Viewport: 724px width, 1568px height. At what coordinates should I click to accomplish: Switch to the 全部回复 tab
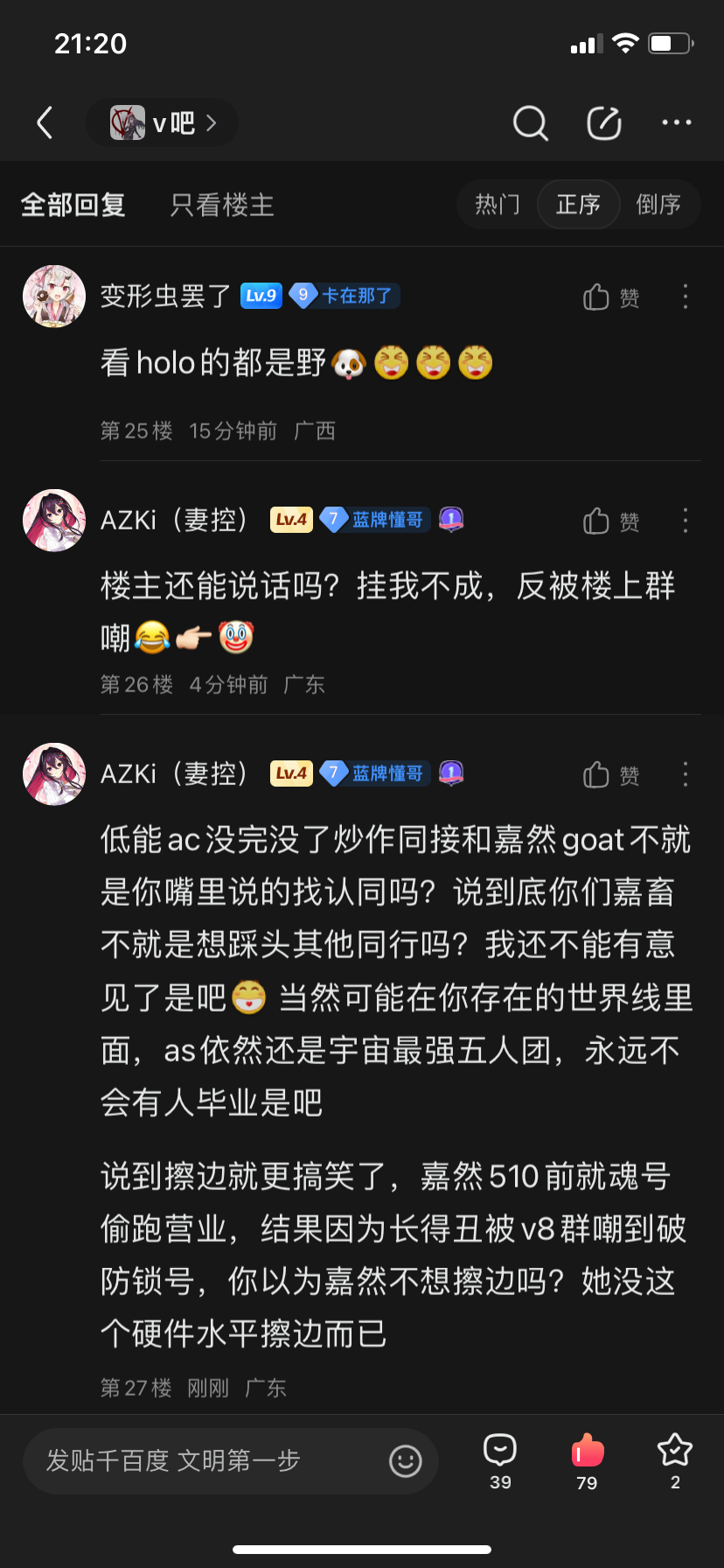tap(73, 205)
